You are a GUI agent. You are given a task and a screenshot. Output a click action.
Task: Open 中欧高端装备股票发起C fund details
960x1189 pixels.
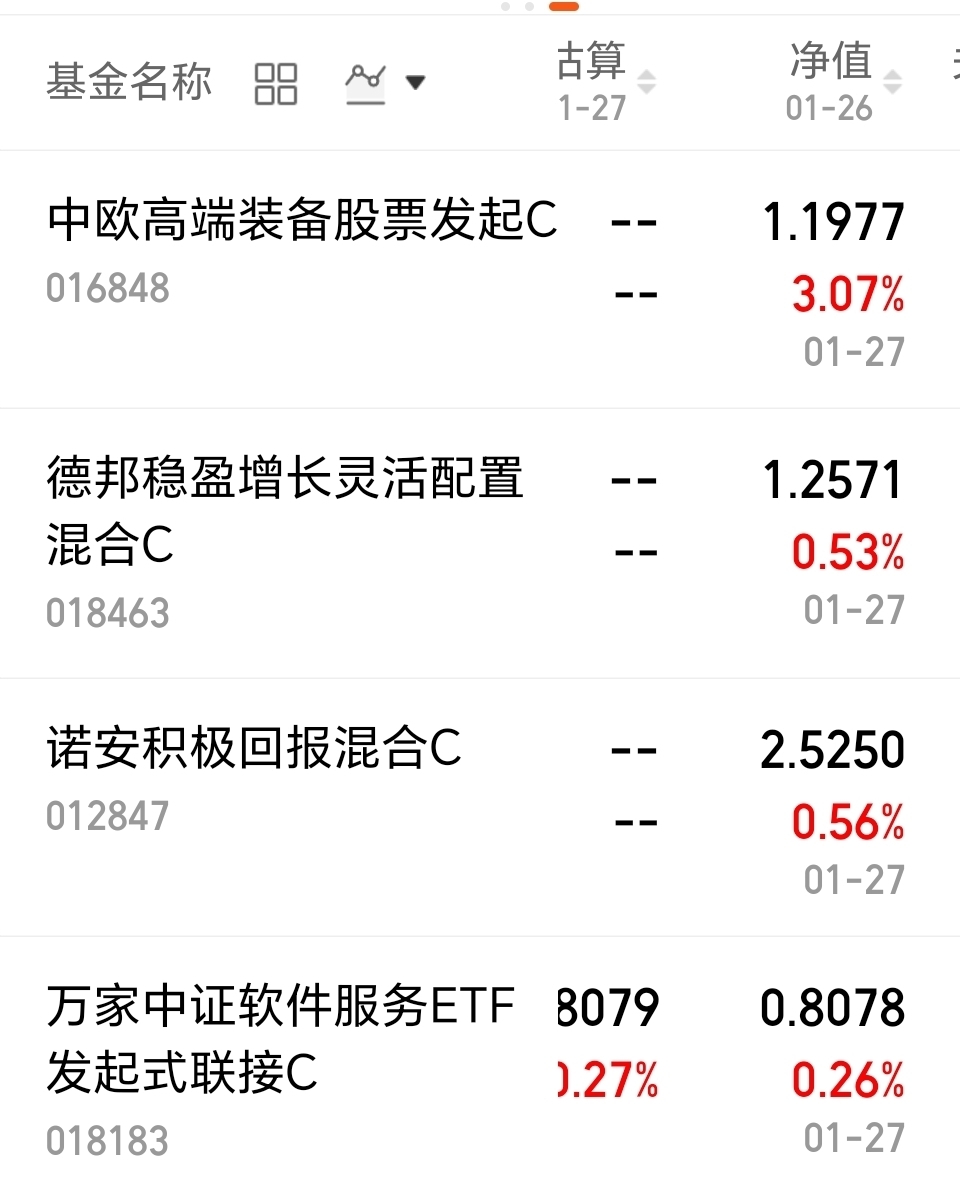pyautogui.click(x=302, y=222)
